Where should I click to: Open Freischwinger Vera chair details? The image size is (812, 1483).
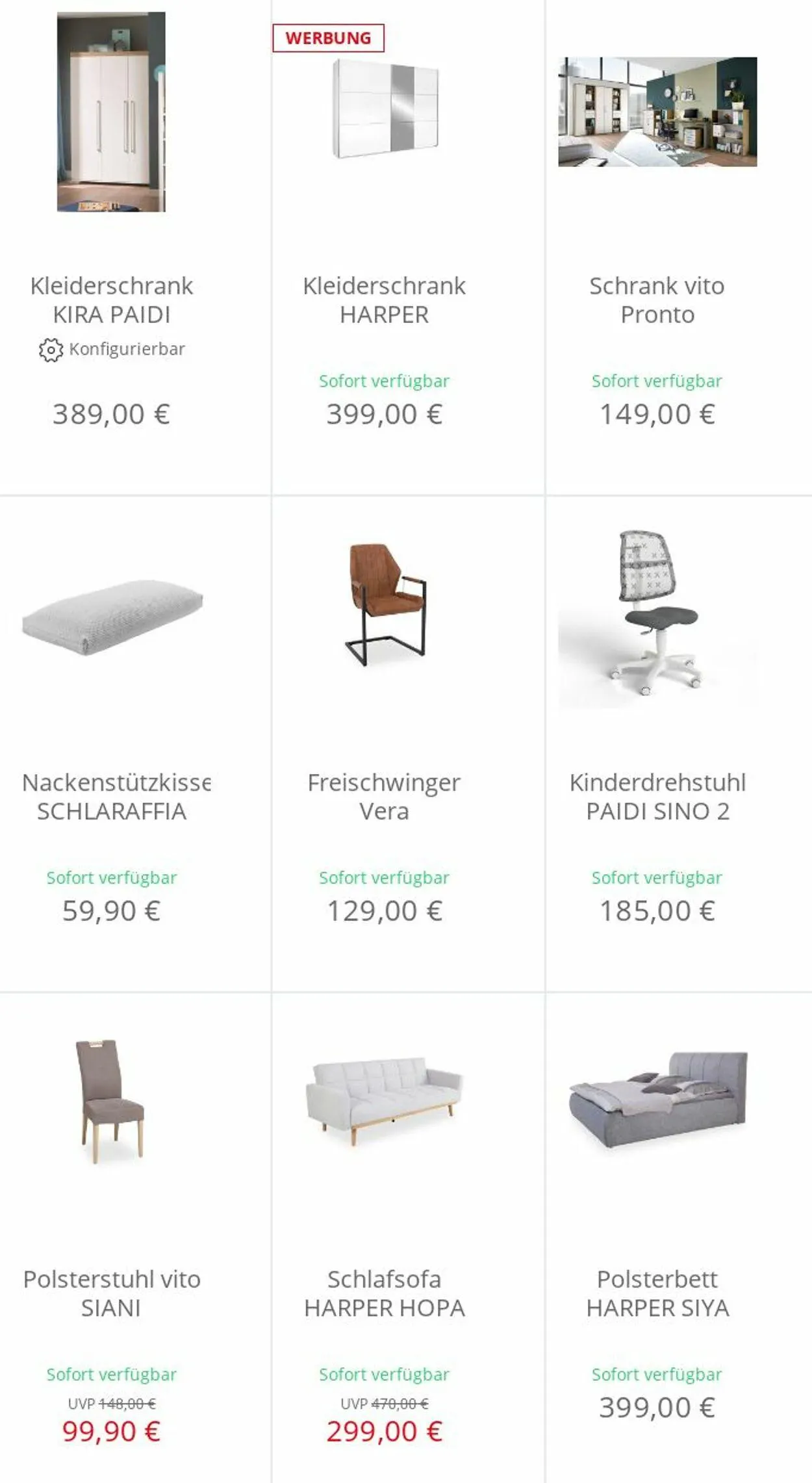pyautogui.click(x=384, y=796)
